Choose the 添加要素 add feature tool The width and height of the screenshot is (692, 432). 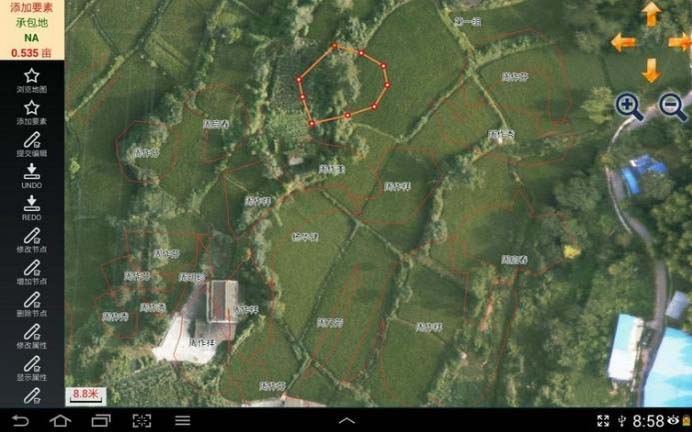point(31,110)
